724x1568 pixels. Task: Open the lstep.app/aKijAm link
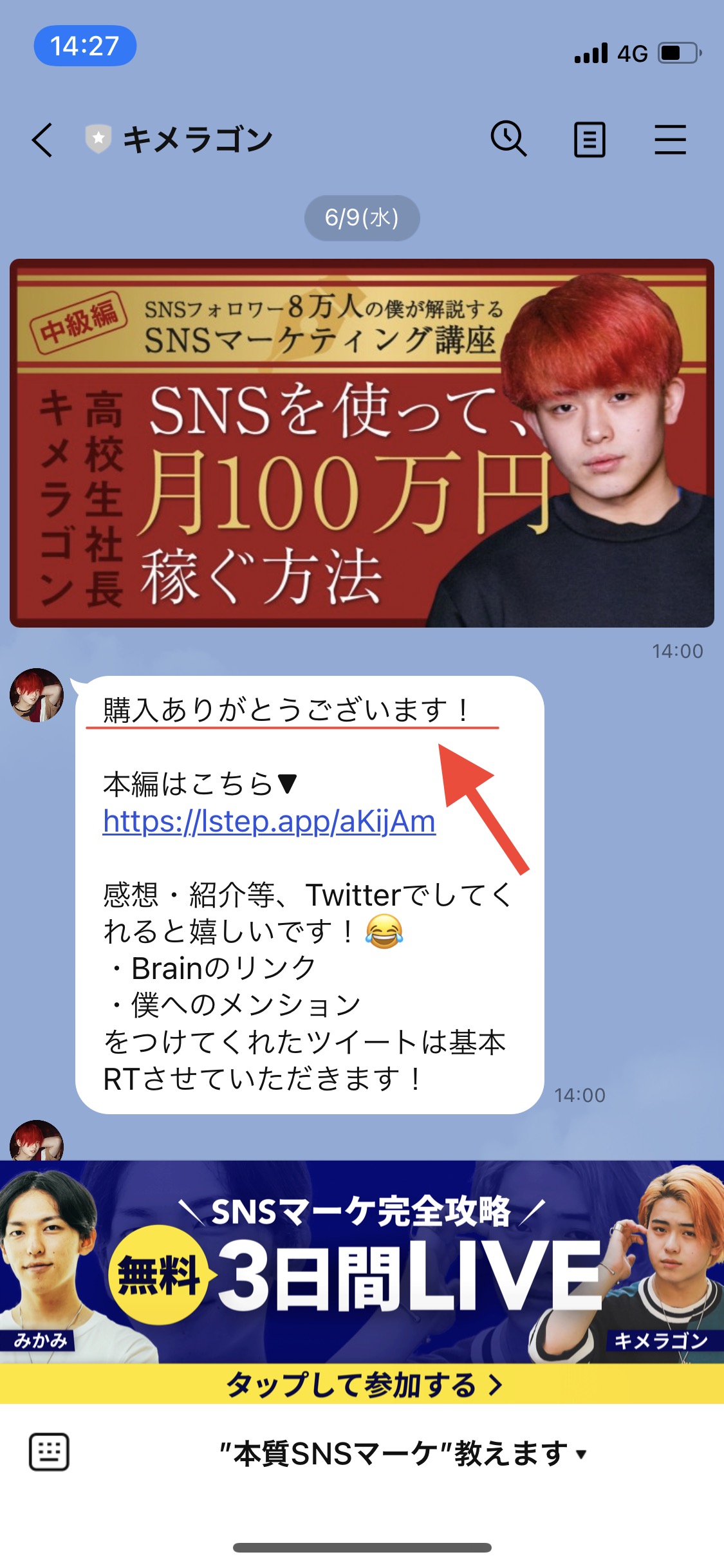[269, 821]
